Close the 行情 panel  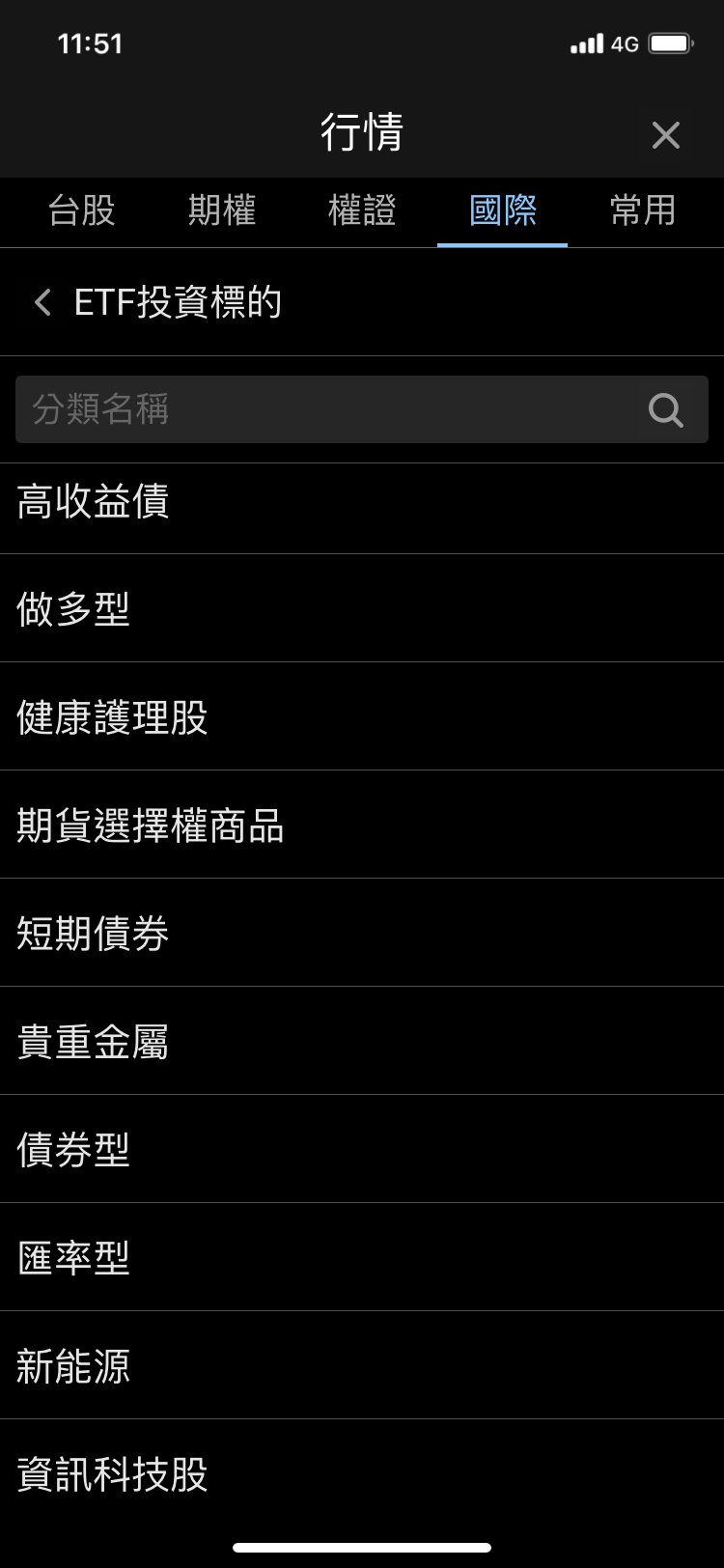[x=665, y=135]
